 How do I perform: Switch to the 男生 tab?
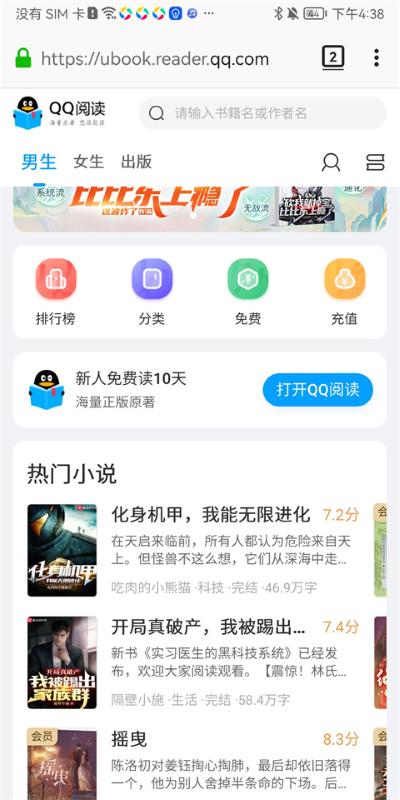[x=39, y=162]
